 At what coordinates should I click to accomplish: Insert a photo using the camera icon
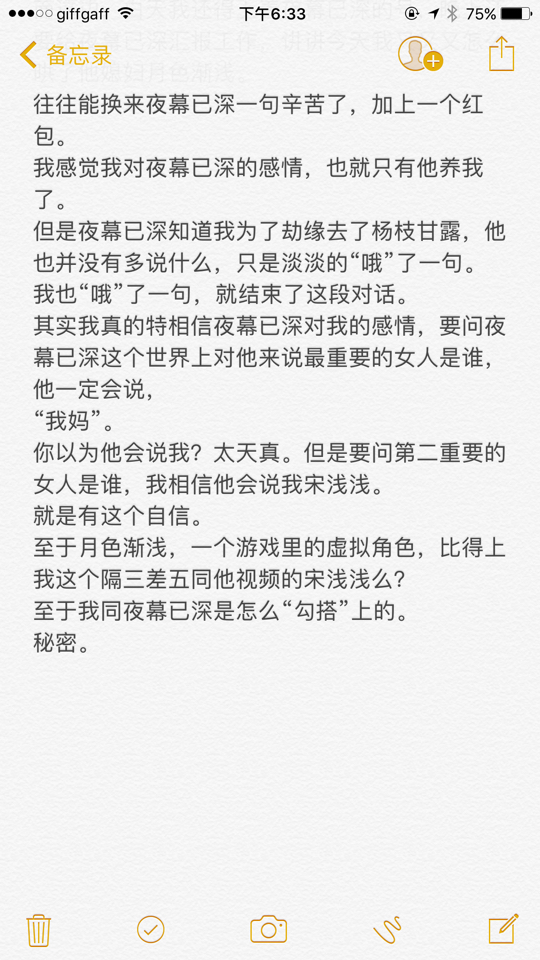269,929
